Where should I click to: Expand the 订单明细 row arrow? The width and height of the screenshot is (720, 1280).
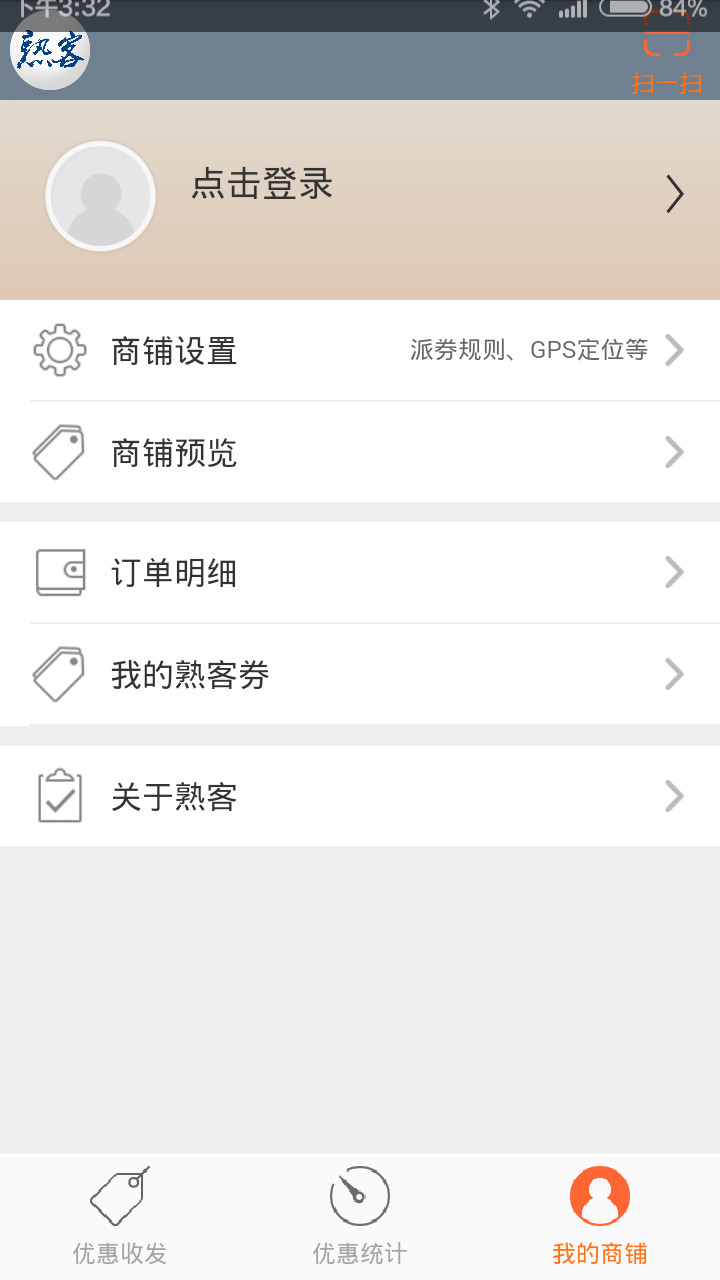click(675, 572)
